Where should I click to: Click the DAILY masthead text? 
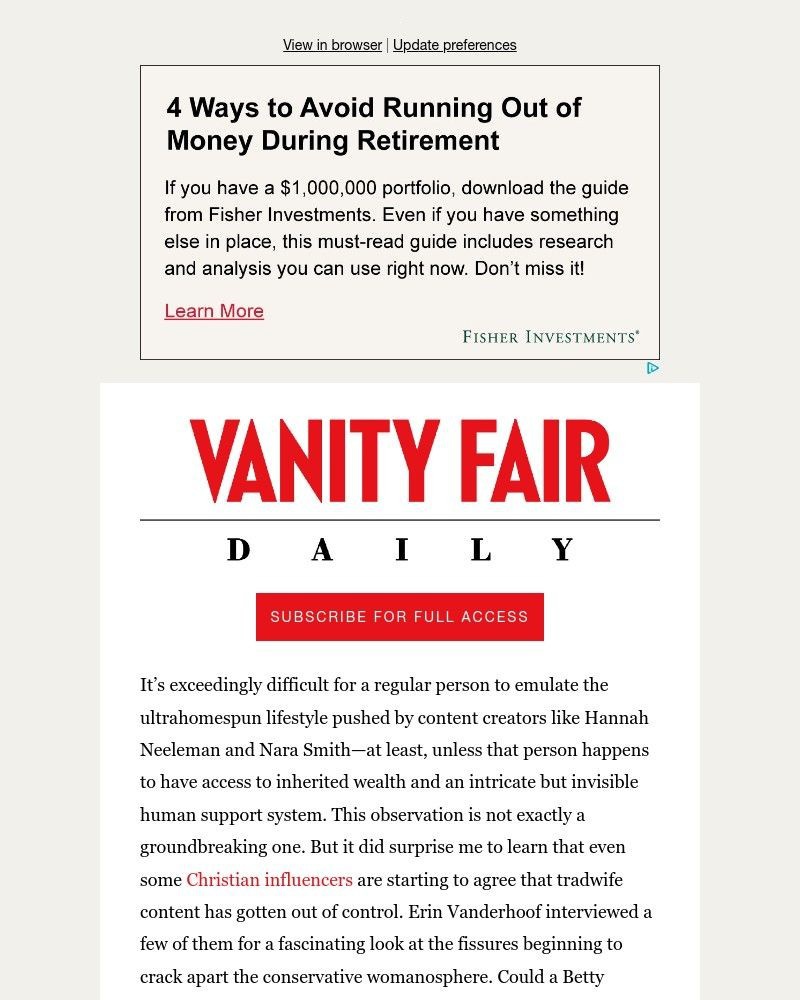(x=398, y=547)
